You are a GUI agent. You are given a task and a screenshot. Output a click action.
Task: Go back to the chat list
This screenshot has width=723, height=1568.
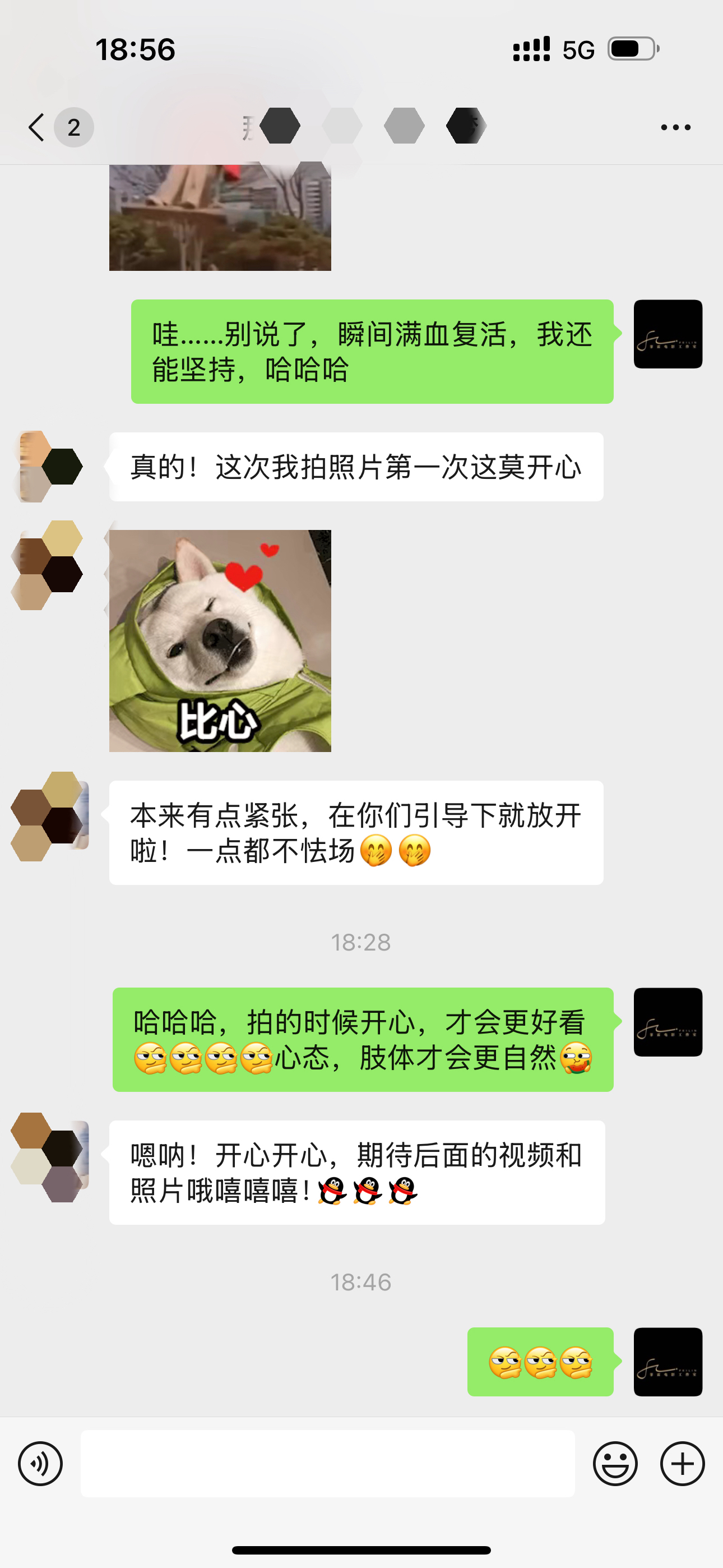(38, 127)
